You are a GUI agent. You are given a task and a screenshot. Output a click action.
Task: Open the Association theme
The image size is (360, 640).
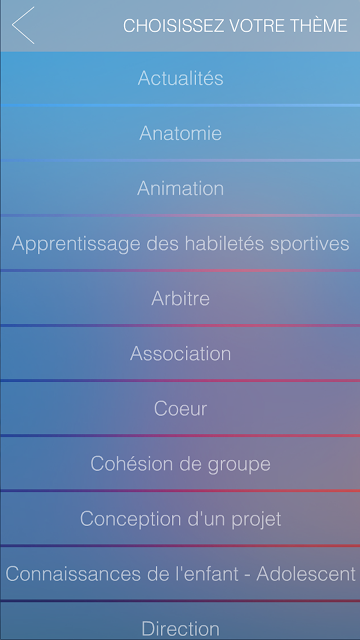(180, 353)
